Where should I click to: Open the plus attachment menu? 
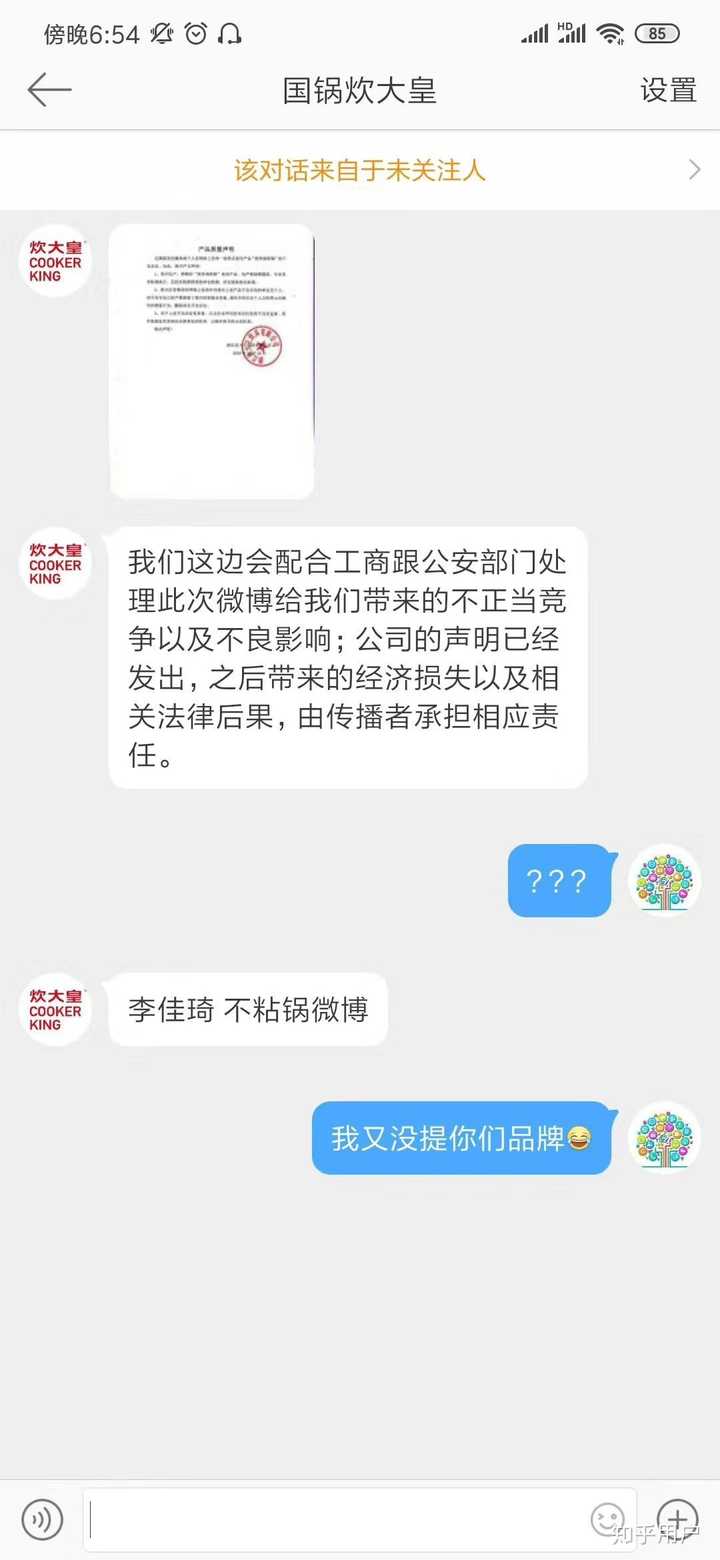(x=677, y=1518)
